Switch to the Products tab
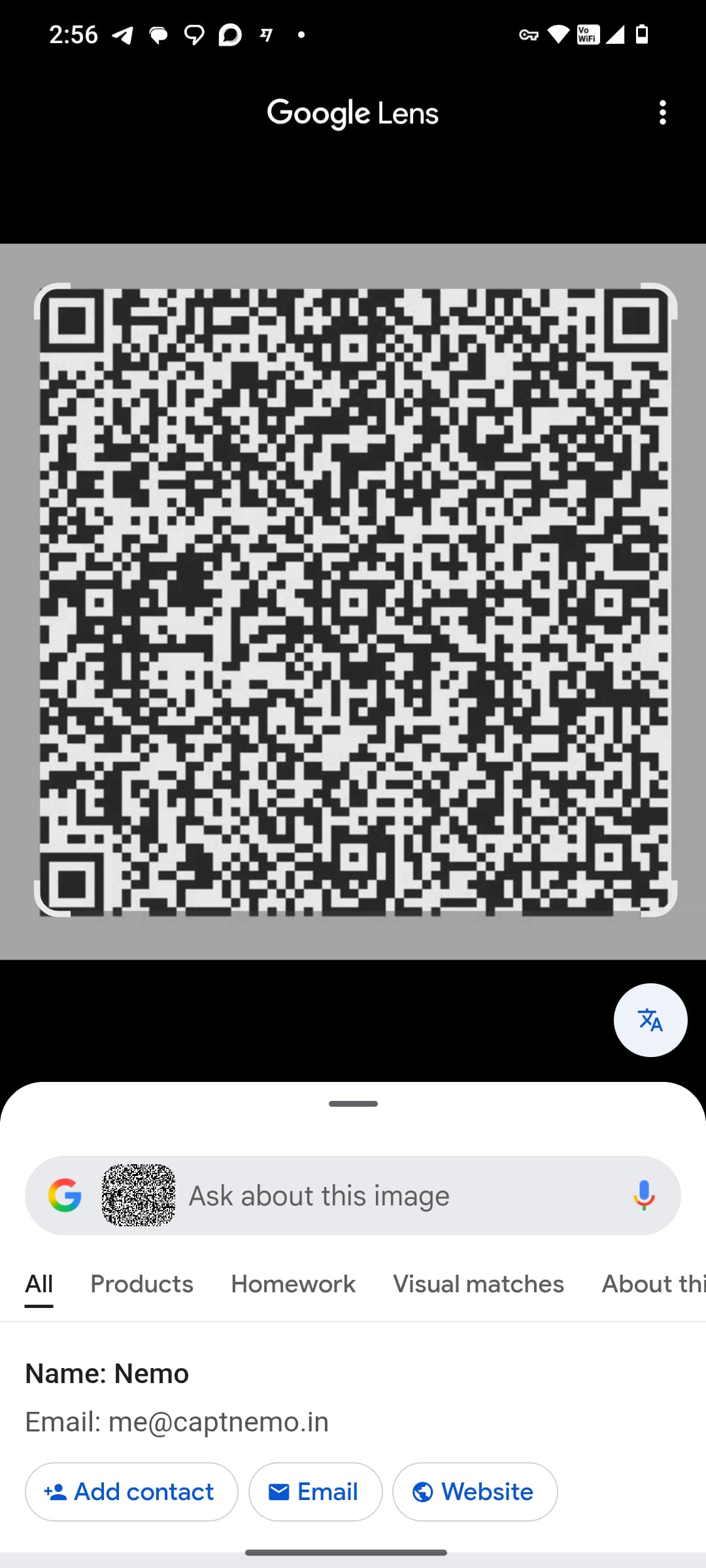Viewport: 706px width, 1568px height. click(142, 1284)
